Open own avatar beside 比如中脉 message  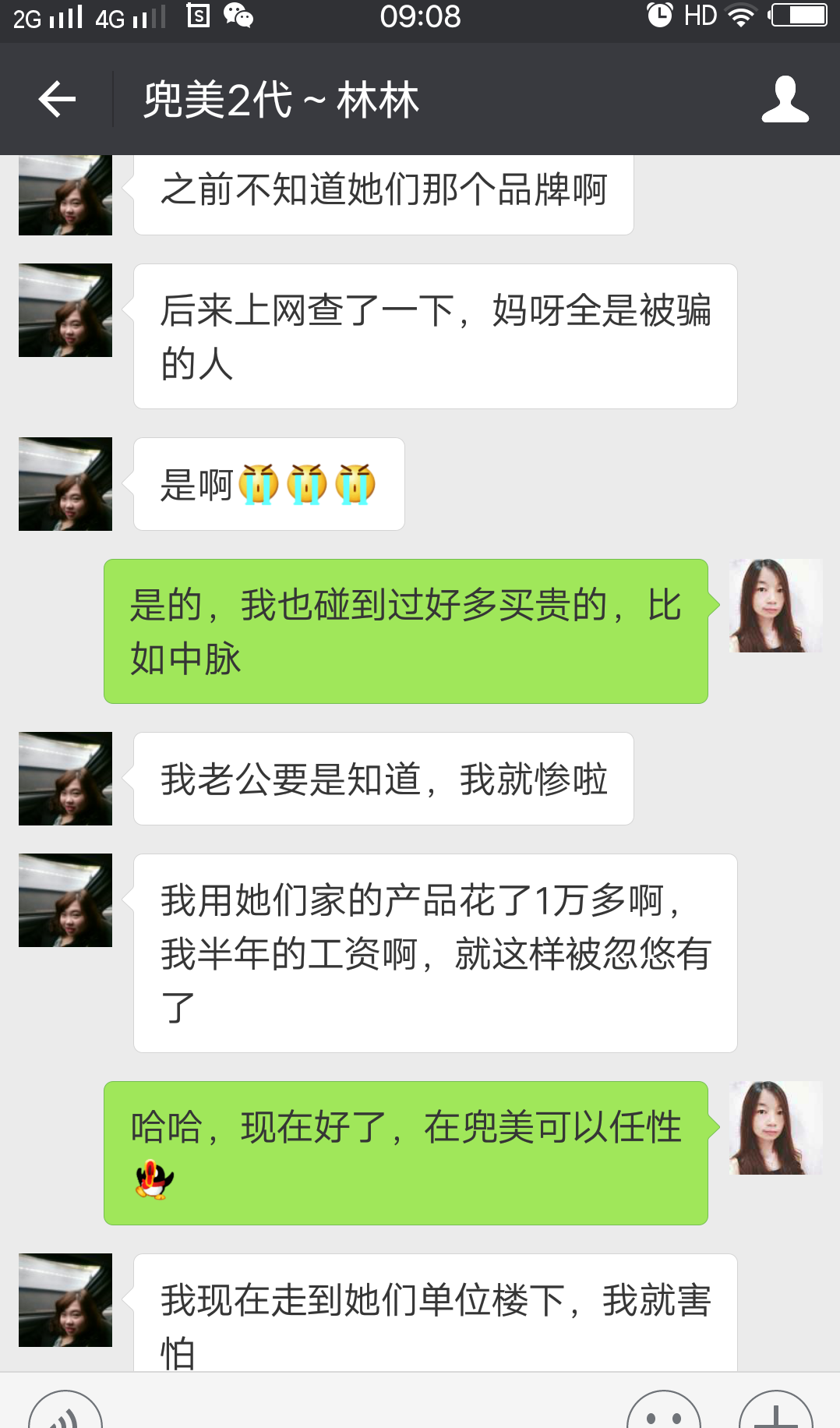pos(775,606)
